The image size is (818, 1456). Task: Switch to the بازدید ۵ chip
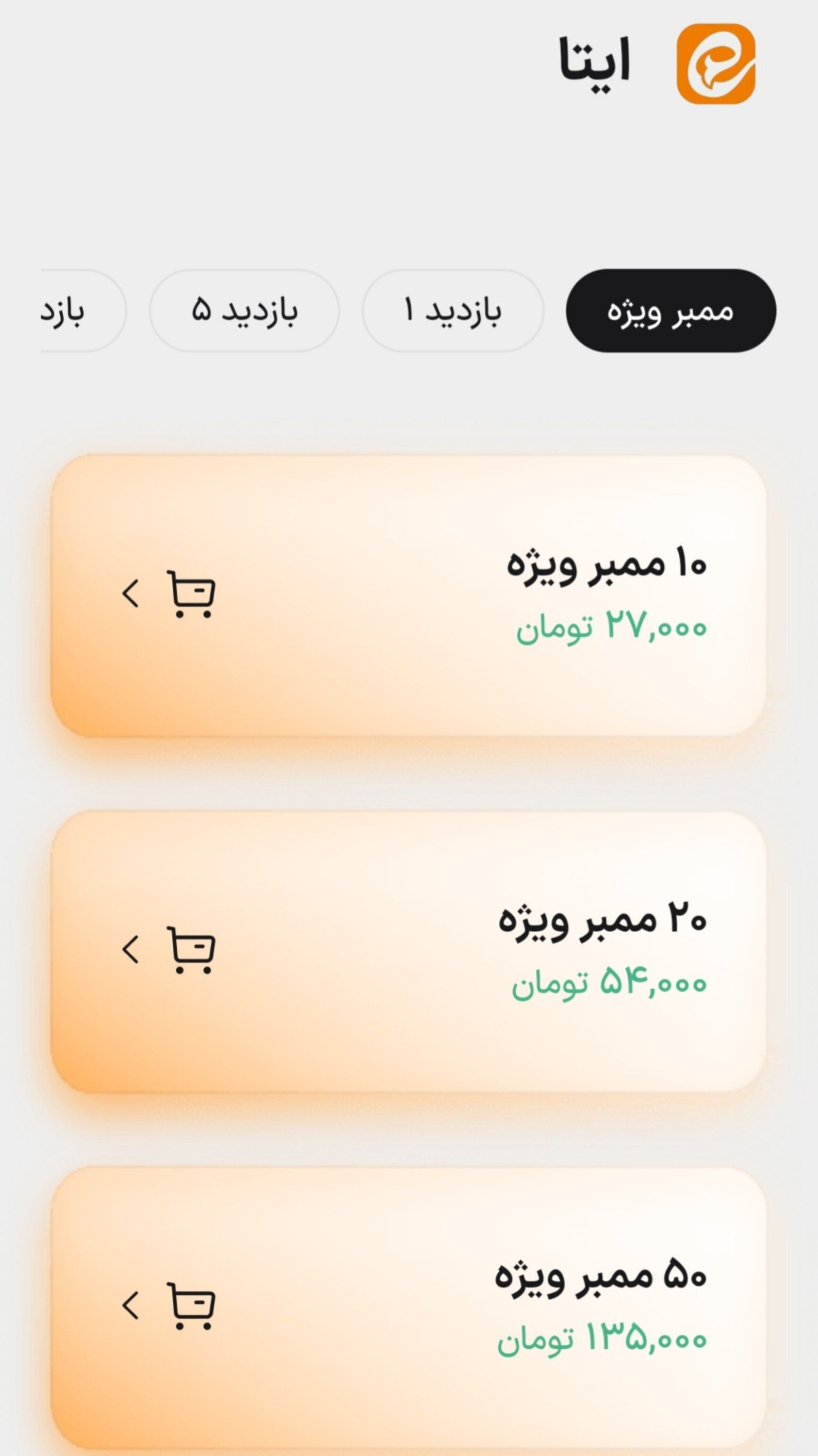coord(244,310)
